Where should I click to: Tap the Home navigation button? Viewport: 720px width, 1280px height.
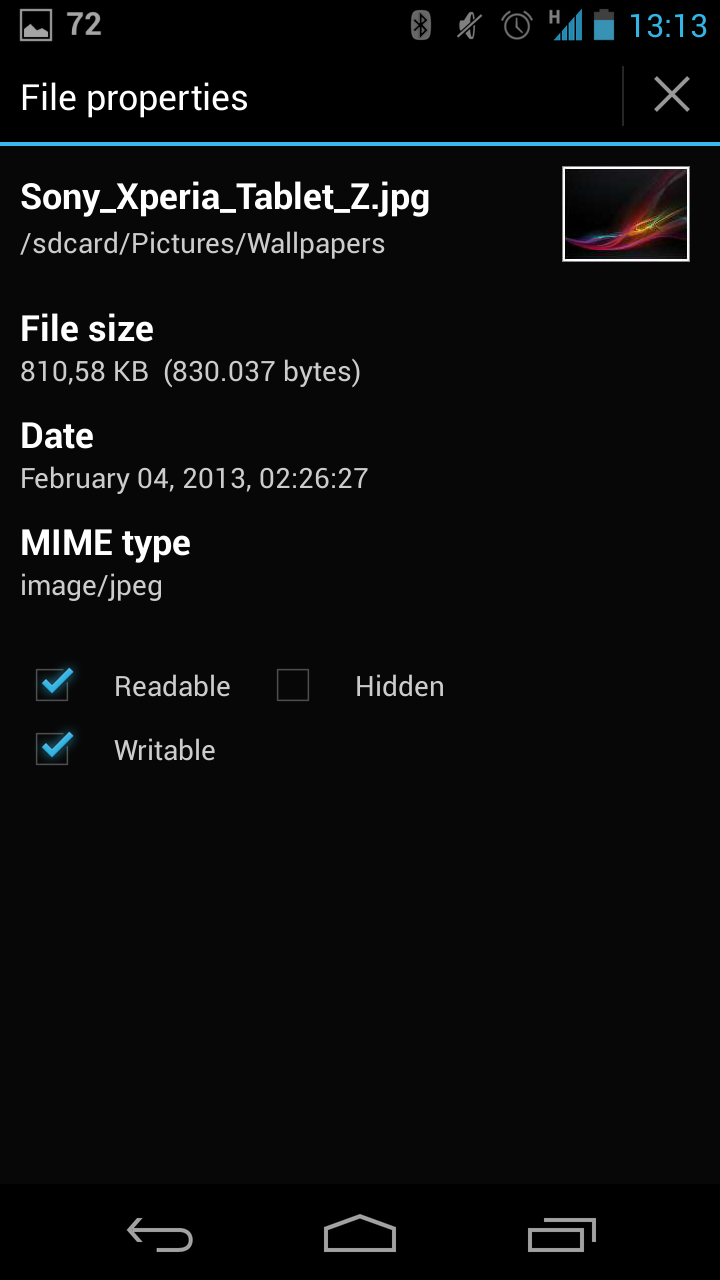pos(359,1235)
